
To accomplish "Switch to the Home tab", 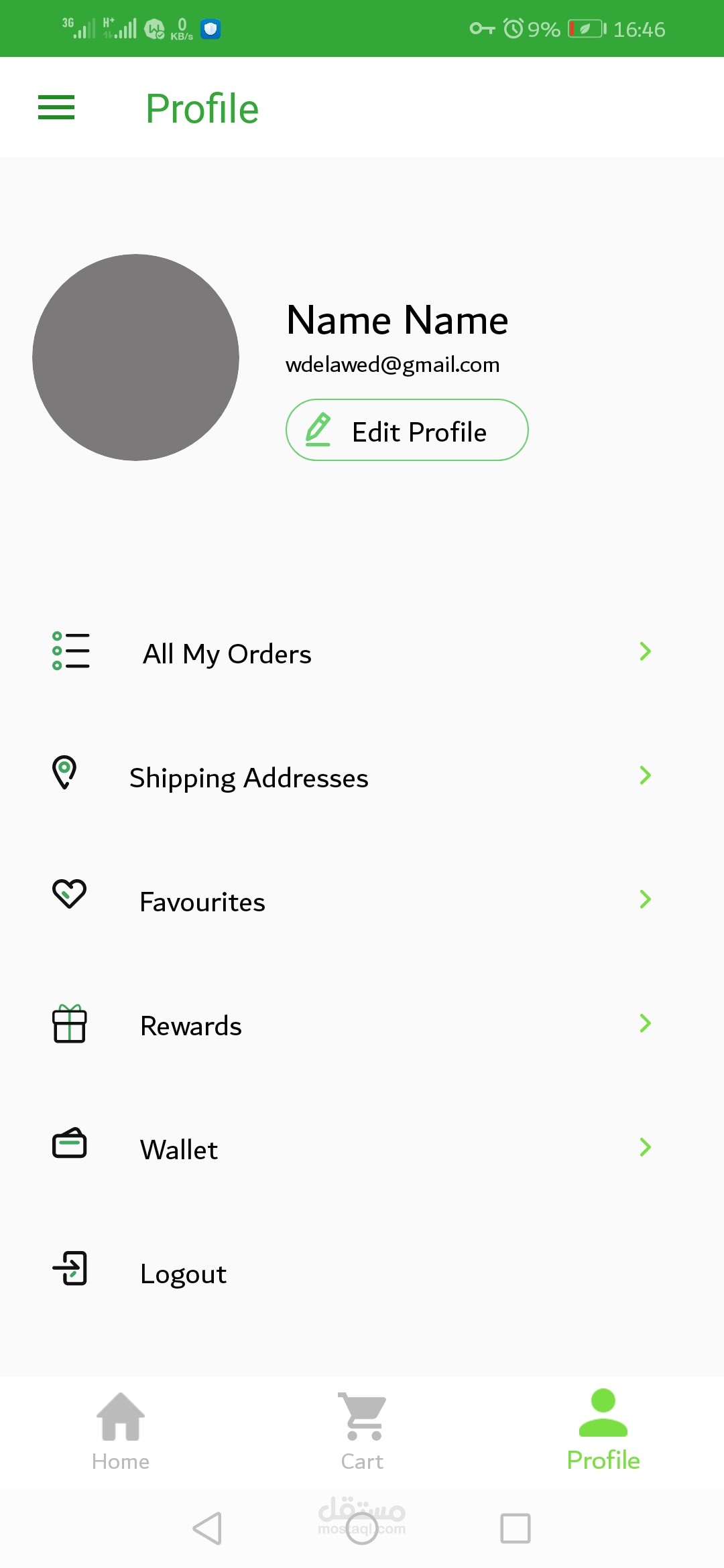I will [121, 1431].
